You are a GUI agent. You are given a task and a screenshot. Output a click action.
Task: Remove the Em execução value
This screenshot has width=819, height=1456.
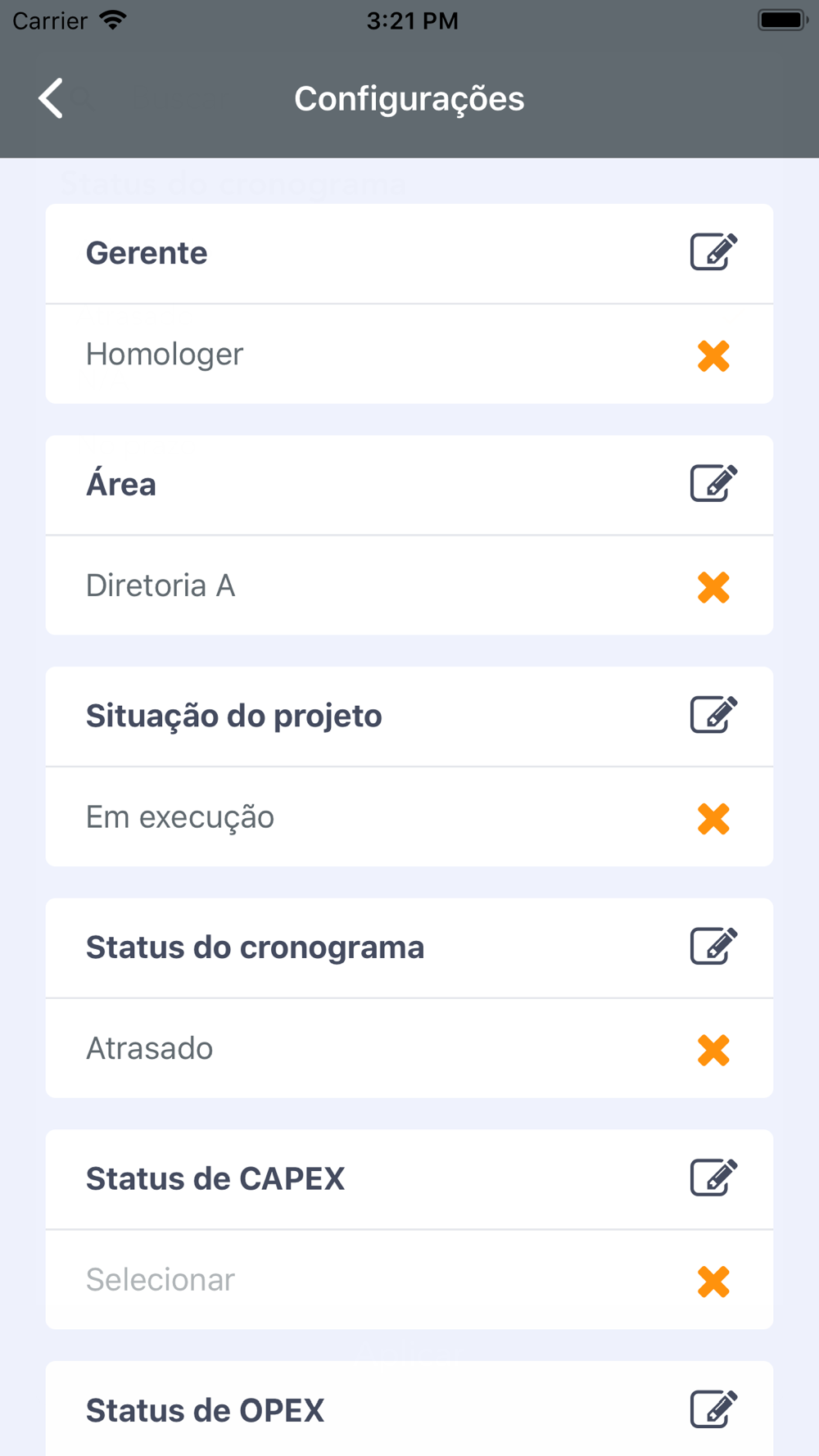713,819
